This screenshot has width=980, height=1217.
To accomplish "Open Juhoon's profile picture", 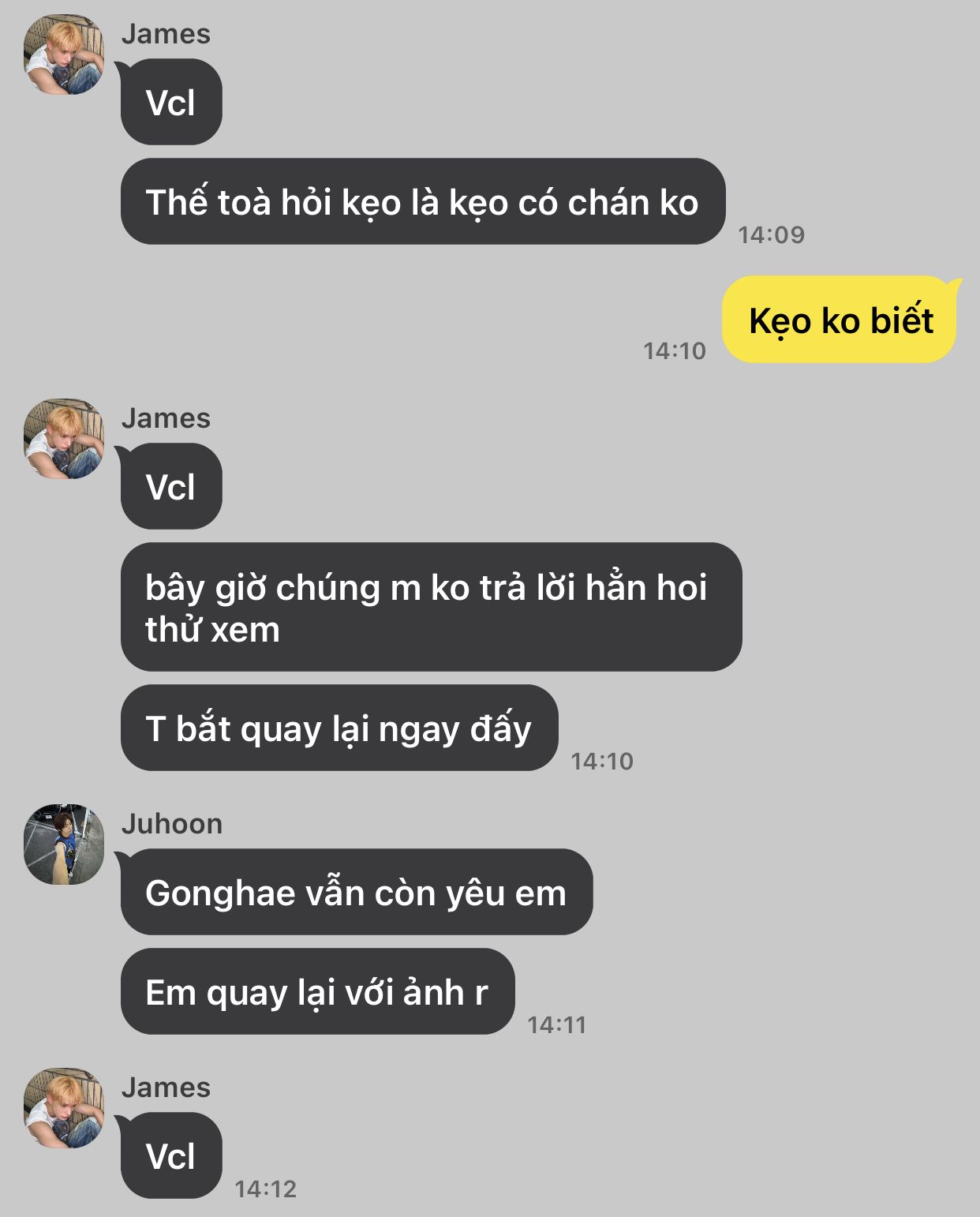I will [x=64, y=844].
